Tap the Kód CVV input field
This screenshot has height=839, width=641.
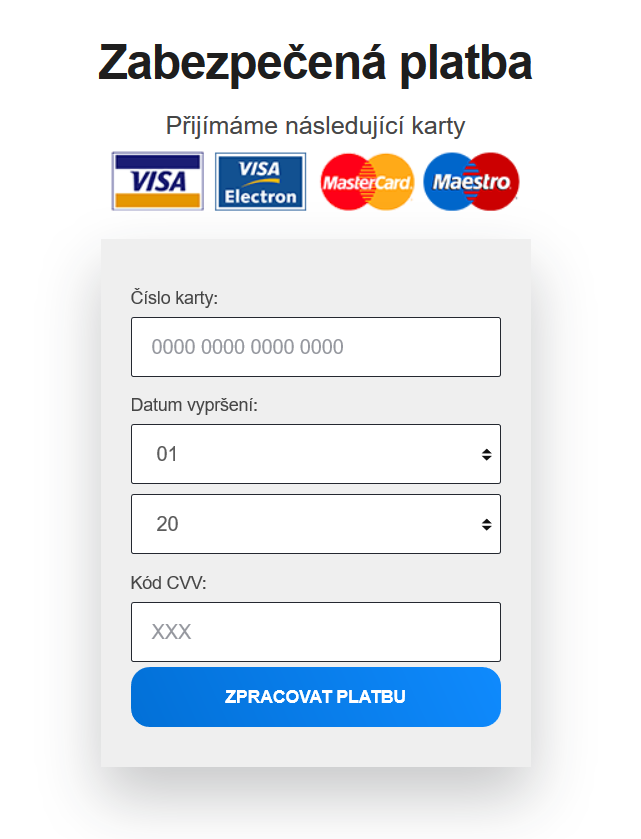click(315, 632)
